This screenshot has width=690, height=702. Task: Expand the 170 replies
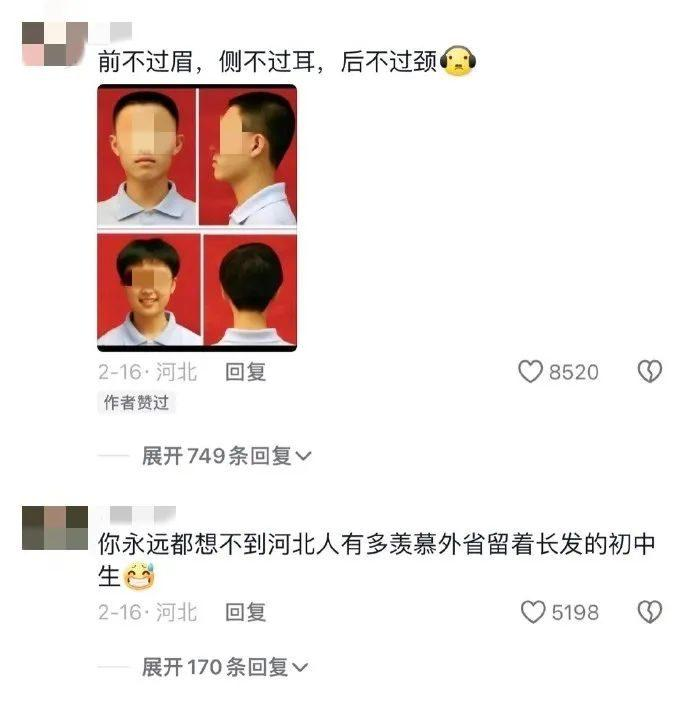click(x=226, y=666)
